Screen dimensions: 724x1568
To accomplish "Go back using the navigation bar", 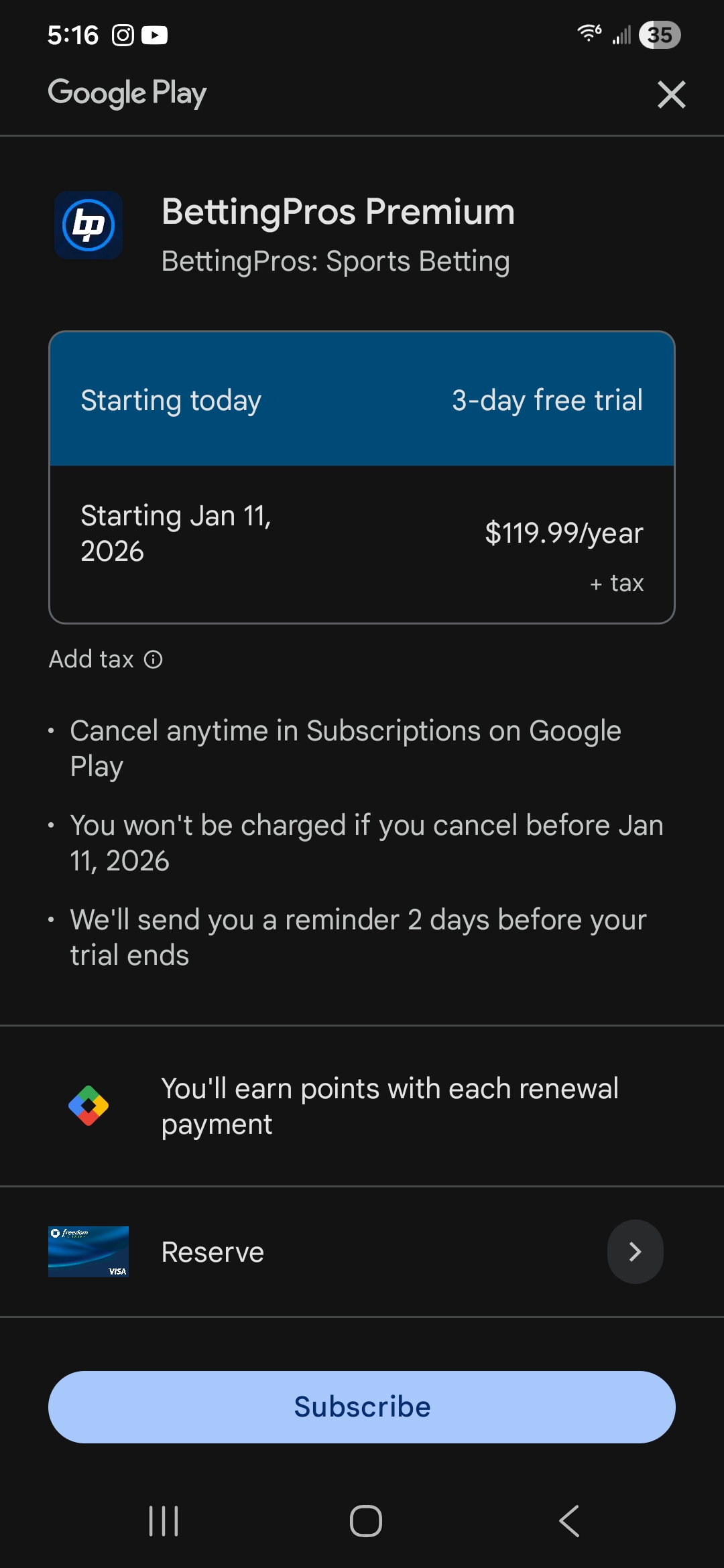I will coord(569,1521).
